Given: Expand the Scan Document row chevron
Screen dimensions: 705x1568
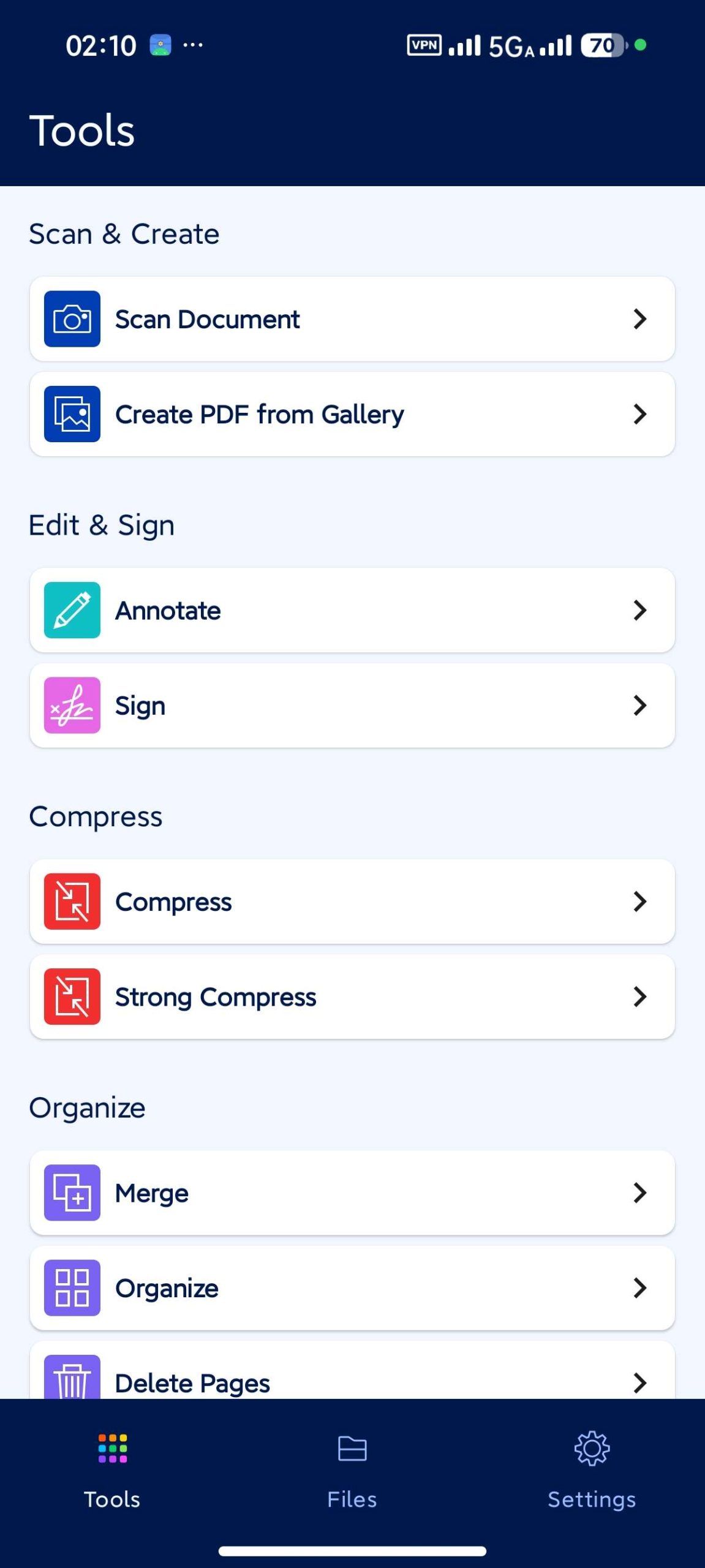Looking at the screenshot, I should tap(640, 319).
